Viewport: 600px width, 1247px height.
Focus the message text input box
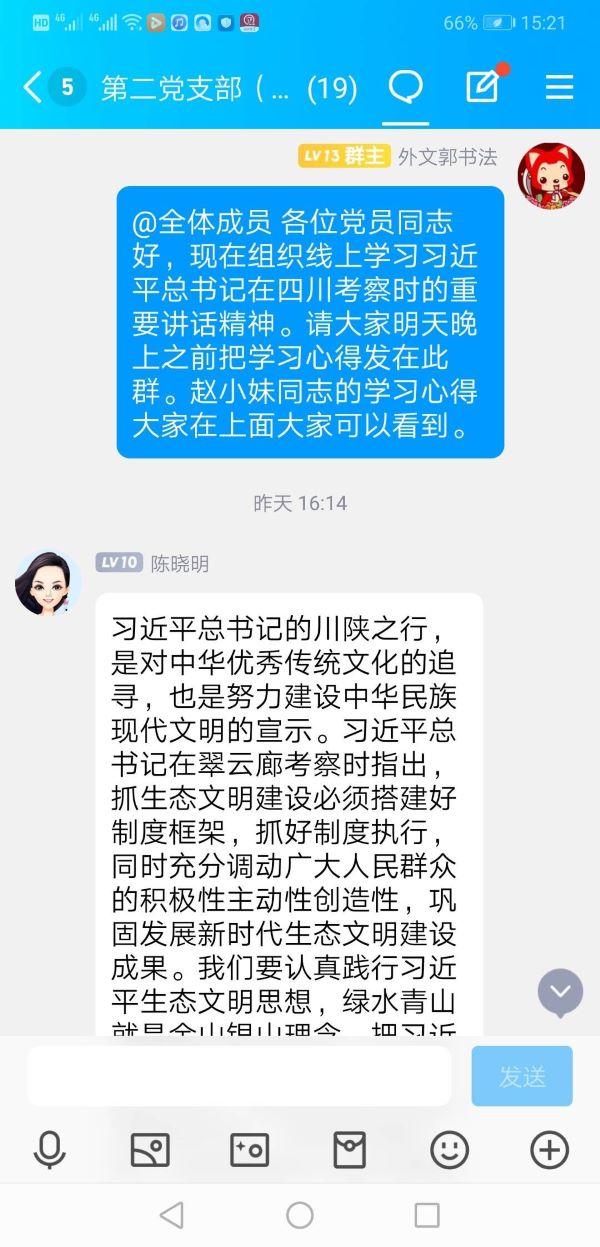point(239,1076)
